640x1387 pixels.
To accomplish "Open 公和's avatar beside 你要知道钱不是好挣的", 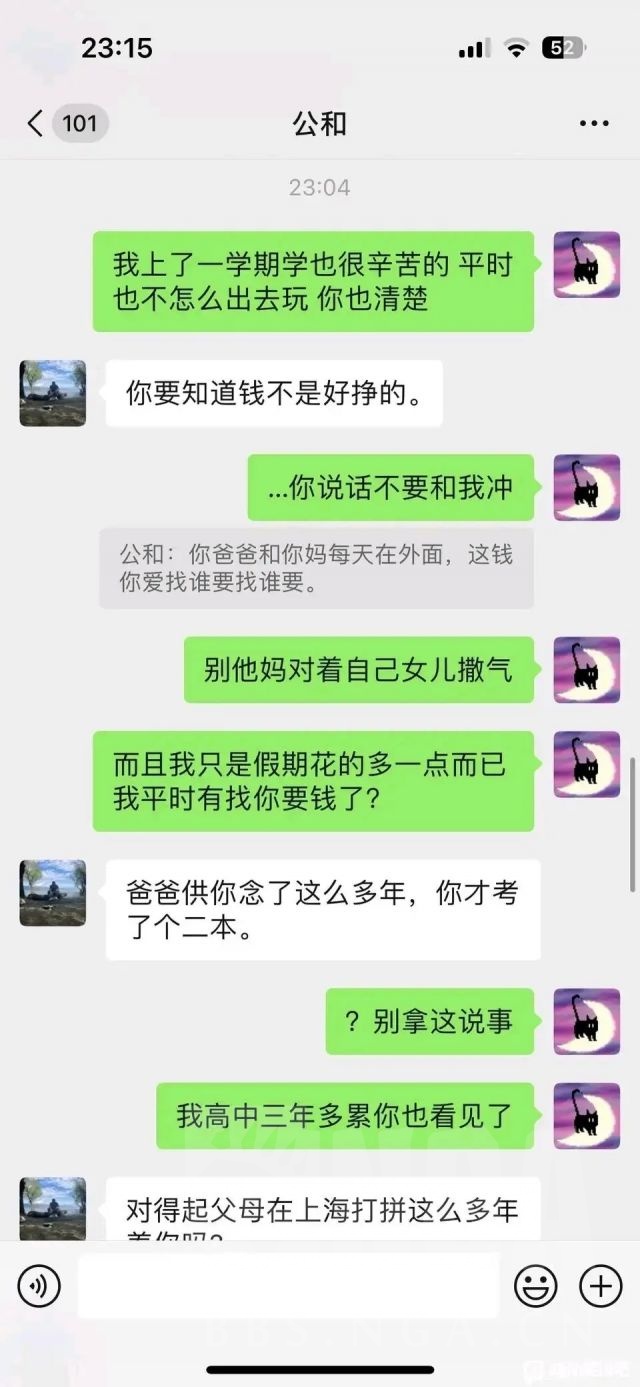I will click(53, 393).
